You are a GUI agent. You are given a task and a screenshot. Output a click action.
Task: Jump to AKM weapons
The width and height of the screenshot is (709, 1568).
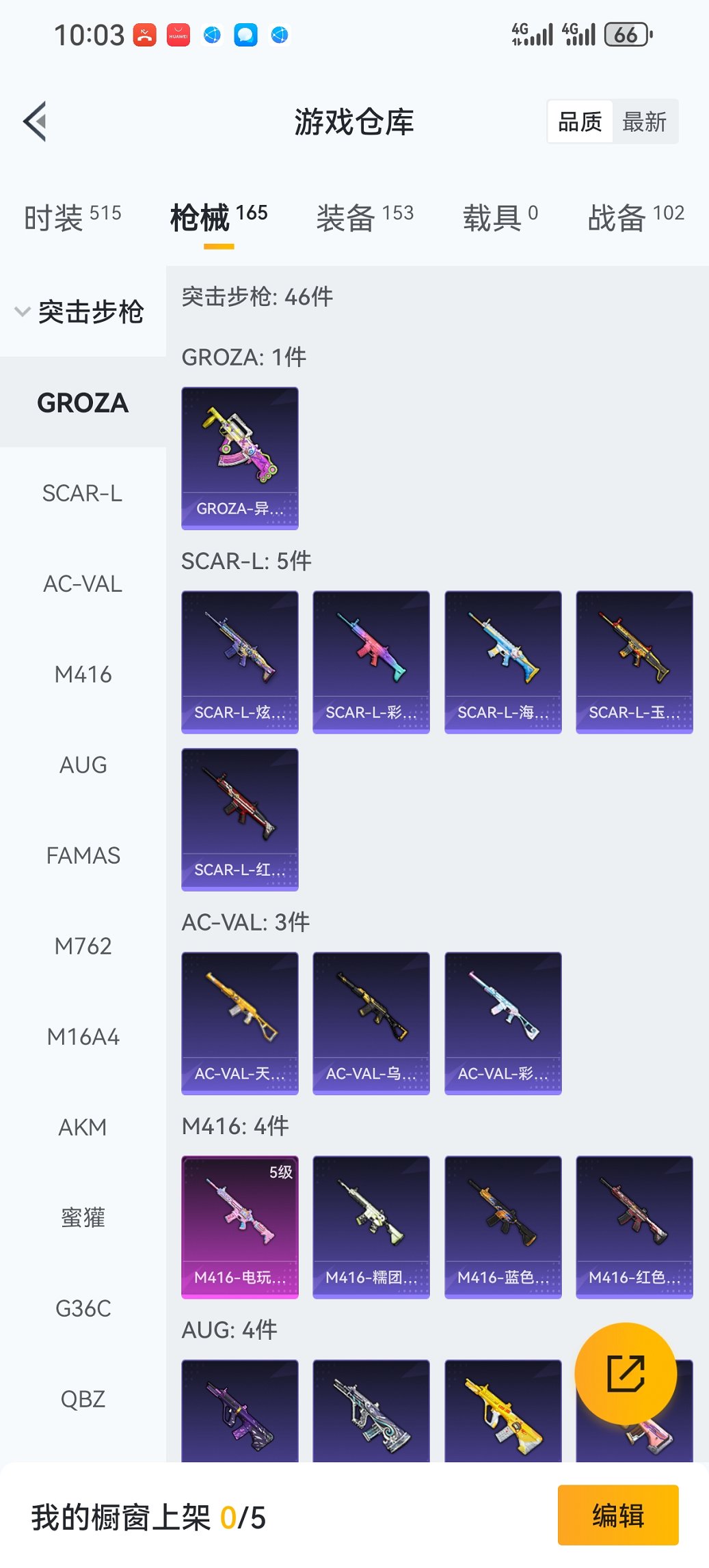(x=83, y=1127)
